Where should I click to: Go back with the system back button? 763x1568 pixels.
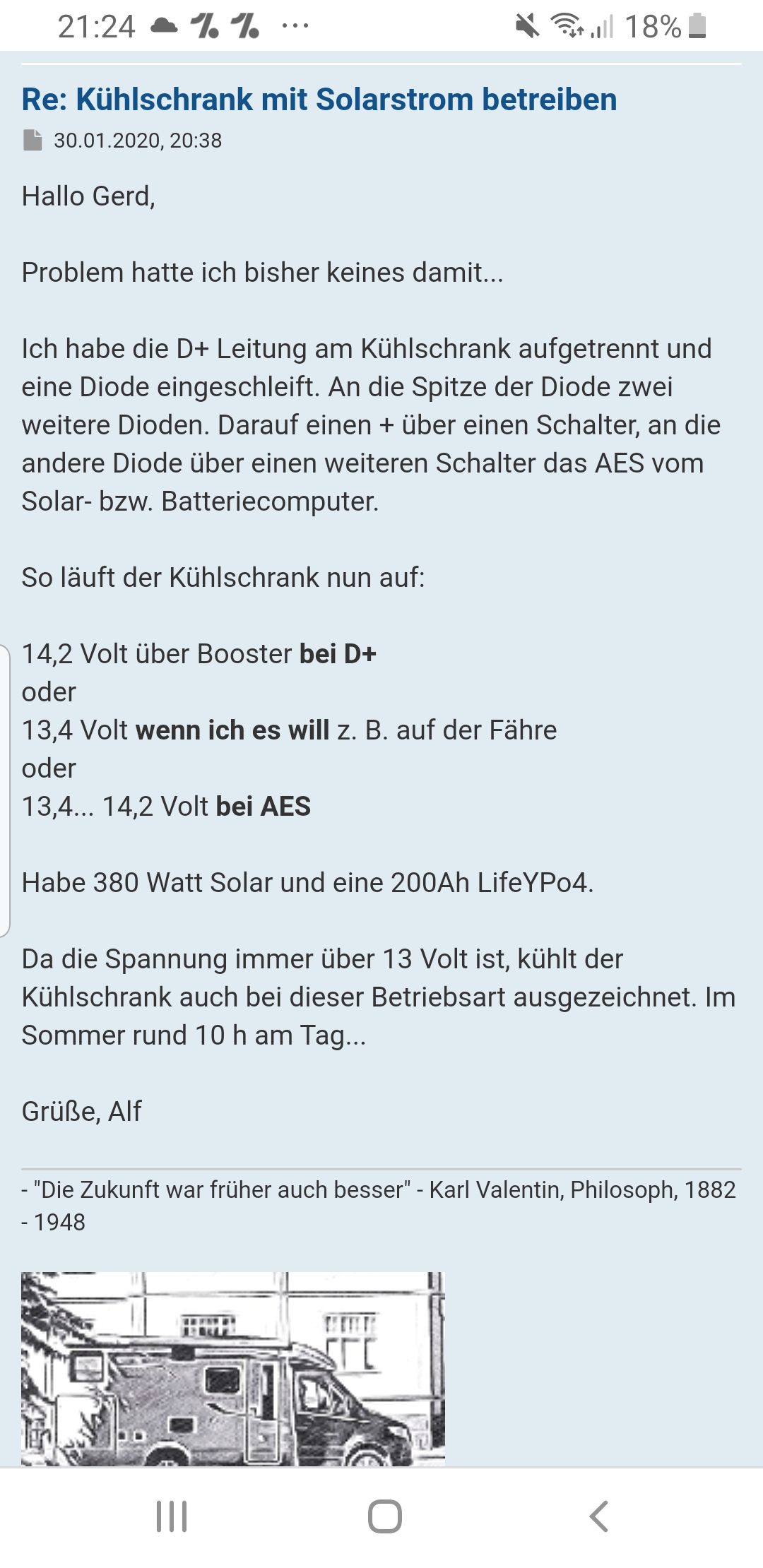[x=598, y=1516]
